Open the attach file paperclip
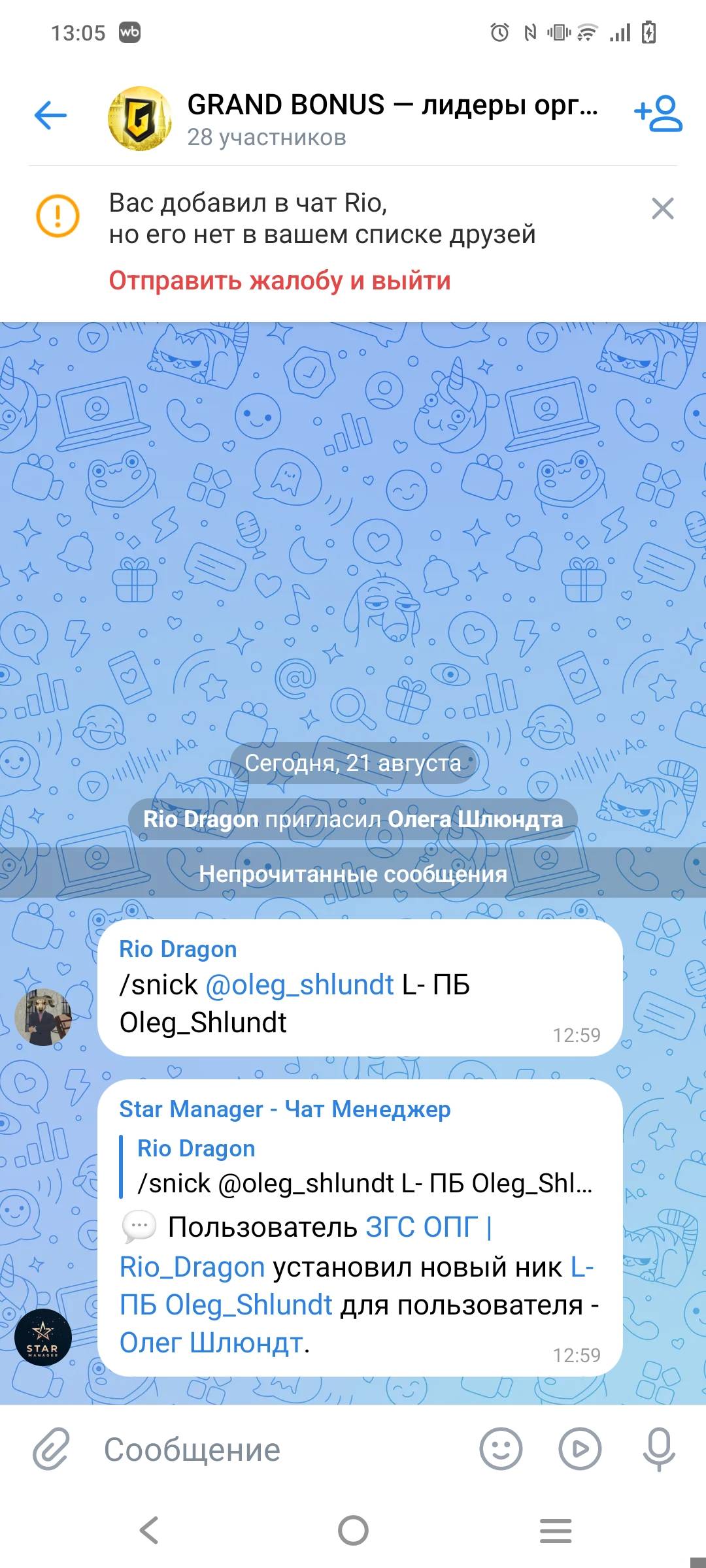 tap(51, 1448)
